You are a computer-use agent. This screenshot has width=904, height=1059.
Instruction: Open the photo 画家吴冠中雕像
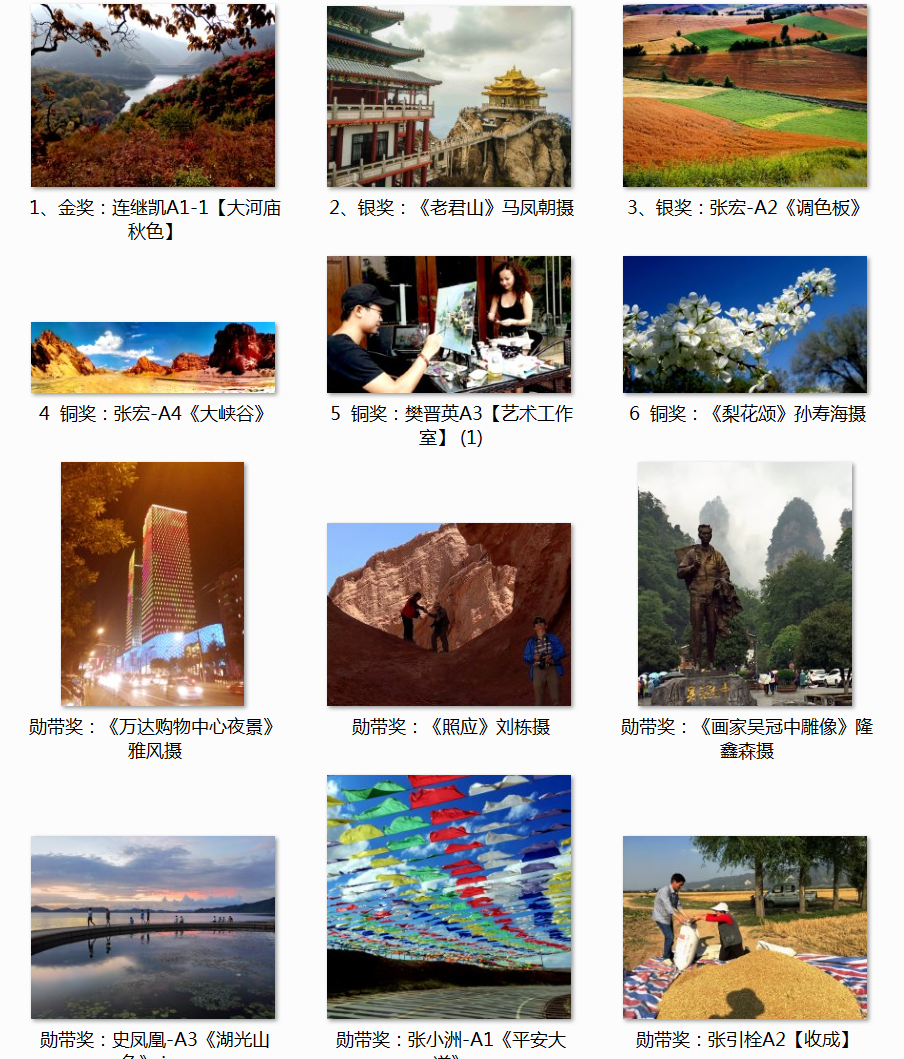(x=745, y=584)
